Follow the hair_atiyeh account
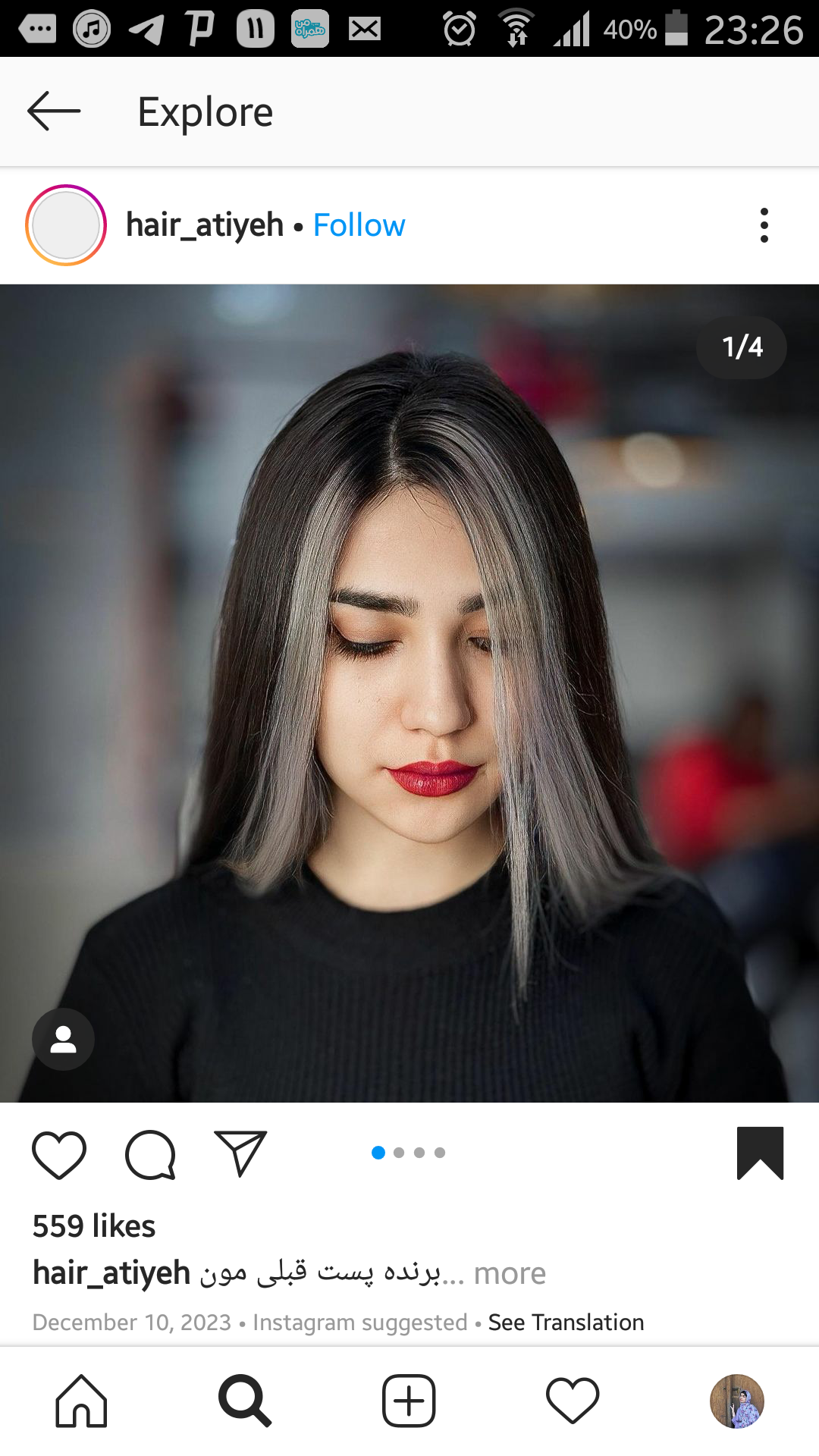 pos(359,225)
